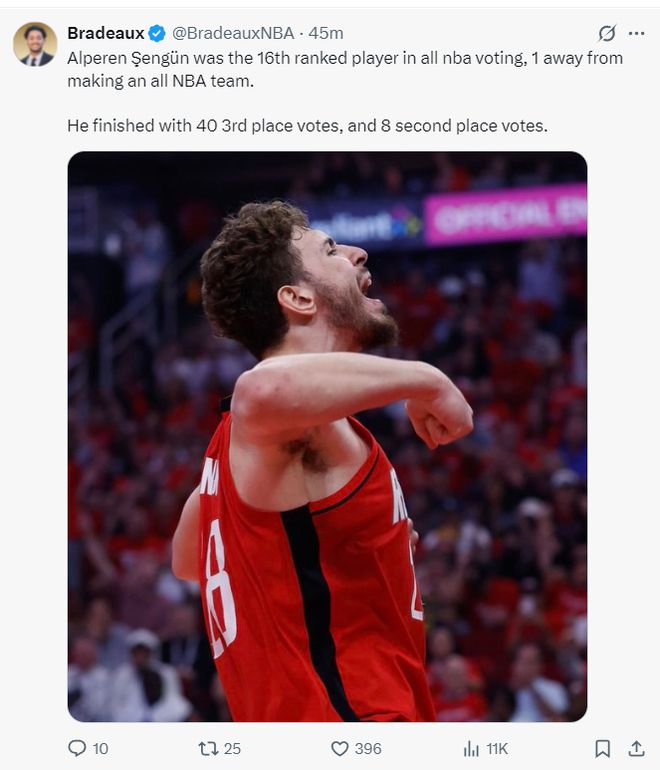Screen dimensions: 660x770
Task: Repost Bradeaux's post
Action: pyautogui.click(x=208, y=748)
